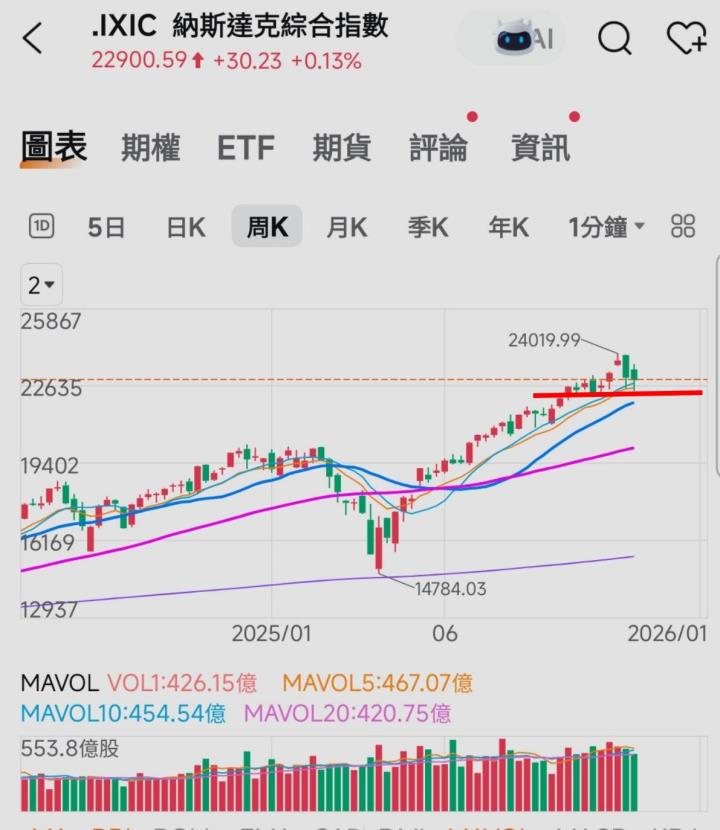
Task: Open search with the magnifier icon
Action: coord(615,39)
